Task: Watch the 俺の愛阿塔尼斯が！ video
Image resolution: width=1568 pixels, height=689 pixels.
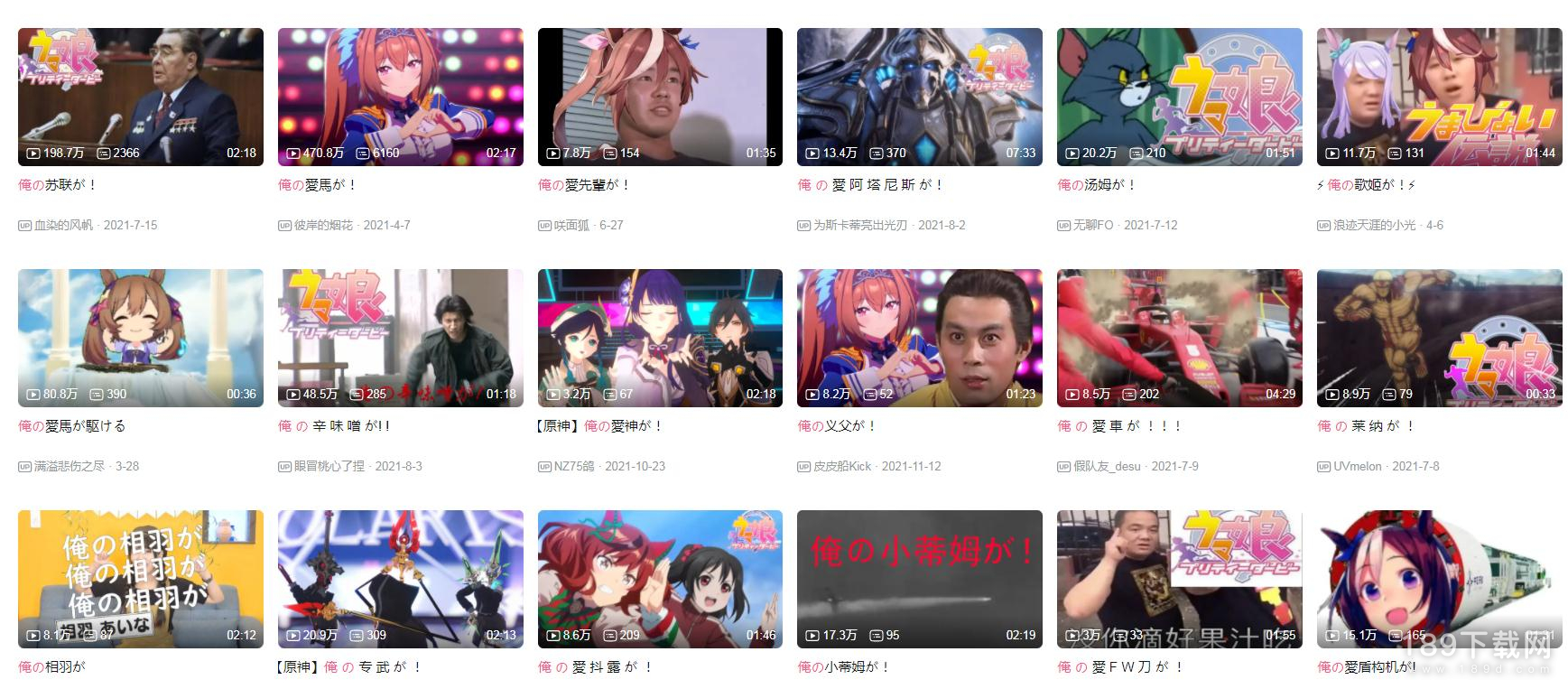Action: tap(919, 97)
